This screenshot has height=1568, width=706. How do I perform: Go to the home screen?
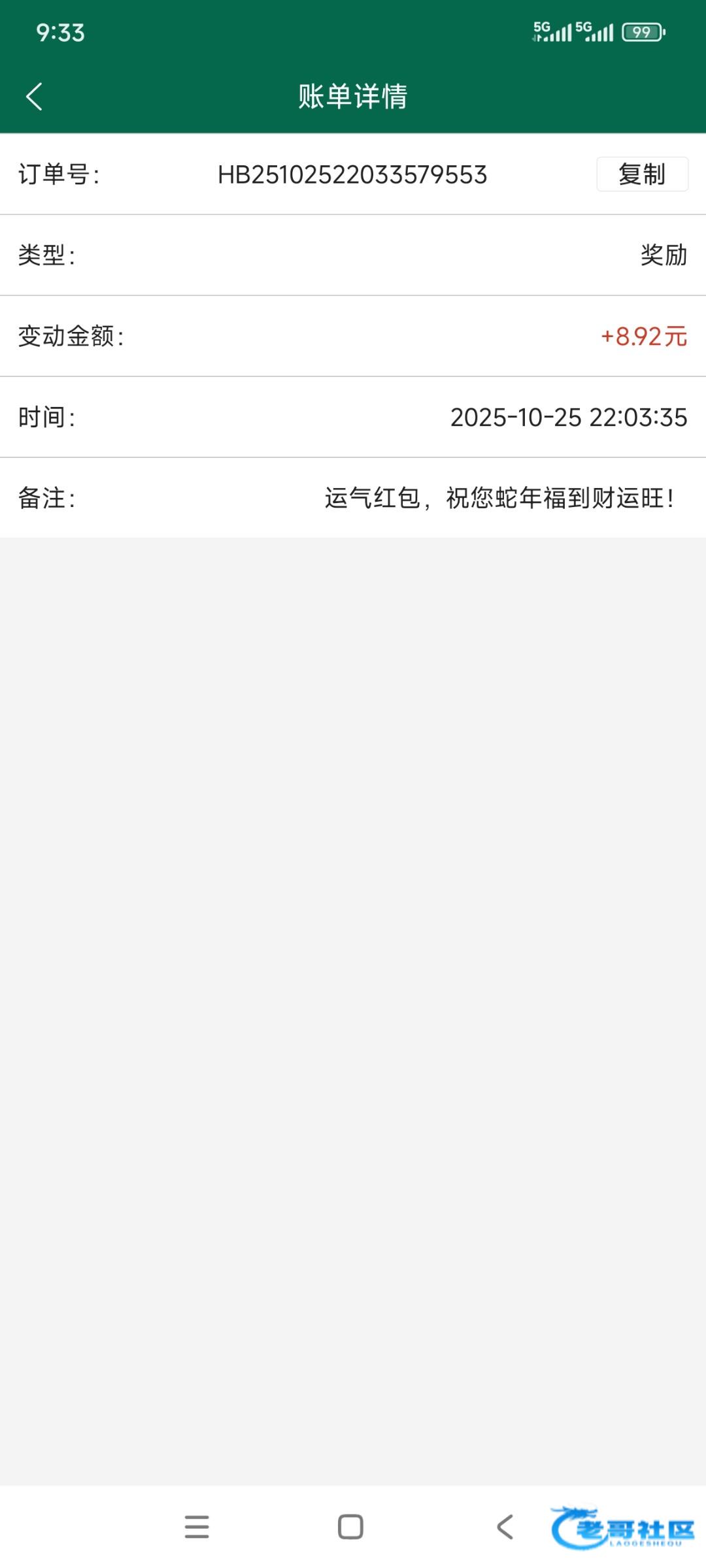click(x=350, y=1527)
